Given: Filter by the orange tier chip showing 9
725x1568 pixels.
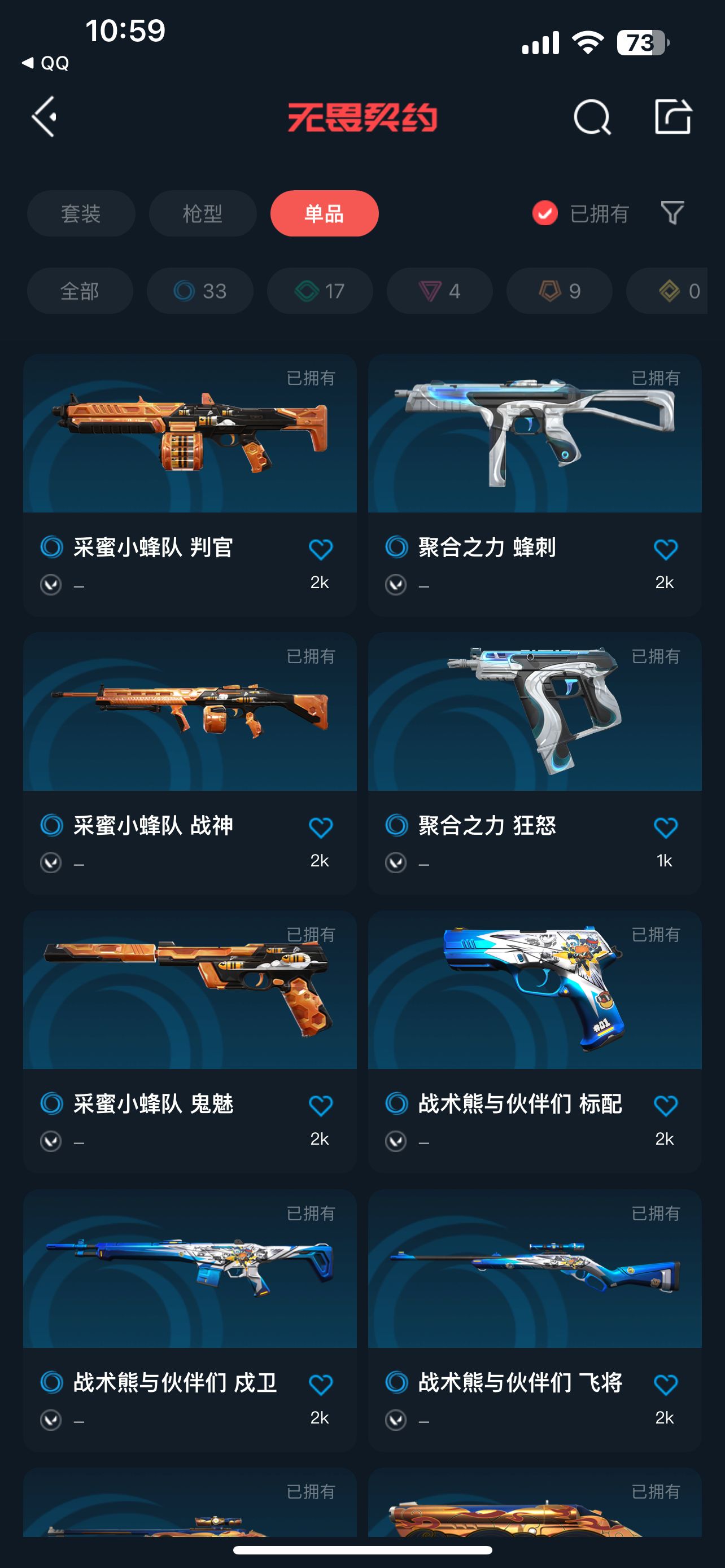Looking at the screenshot, I should [x=559, y=291].
